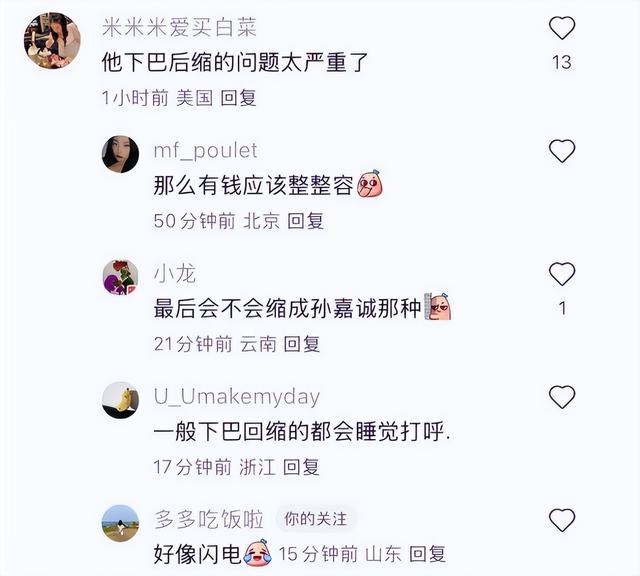640x576 pixels.
Task: Reply to U_Umakemyday's comment
Action: click(x=300, y=467)
